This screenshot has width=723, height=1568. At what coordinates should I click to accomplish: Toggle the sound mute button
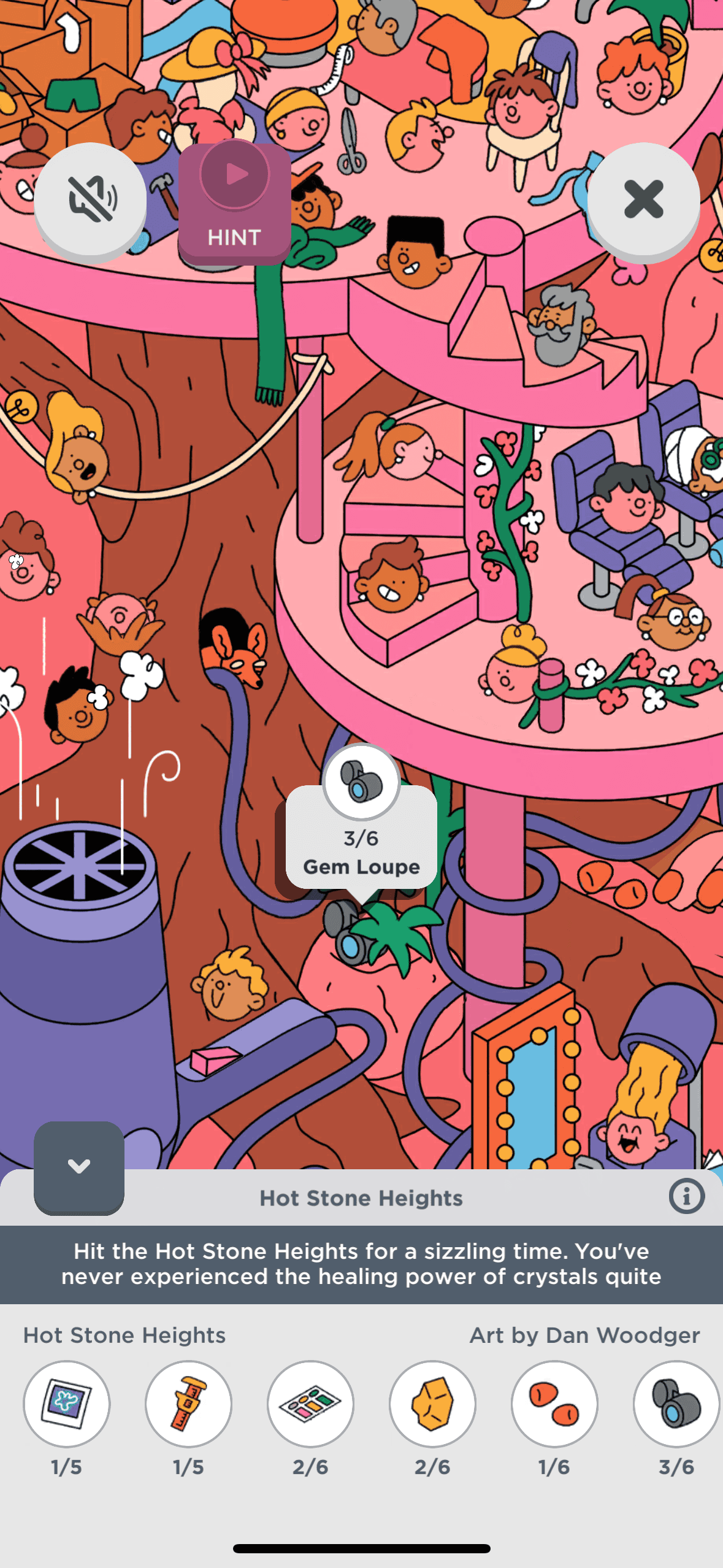coord(90,199)
